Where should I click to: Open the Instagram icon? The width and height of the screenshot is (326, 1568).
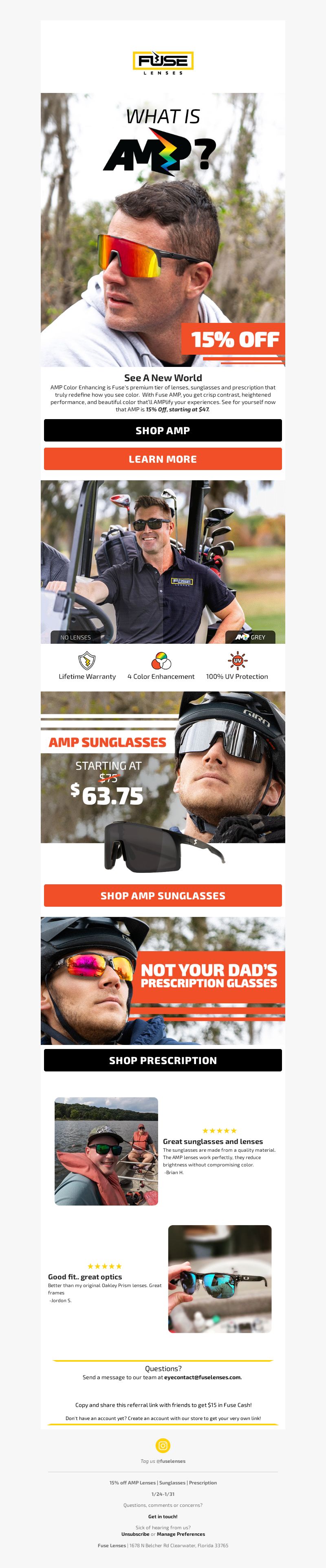pyautogui.click(x=163, y=1445)
